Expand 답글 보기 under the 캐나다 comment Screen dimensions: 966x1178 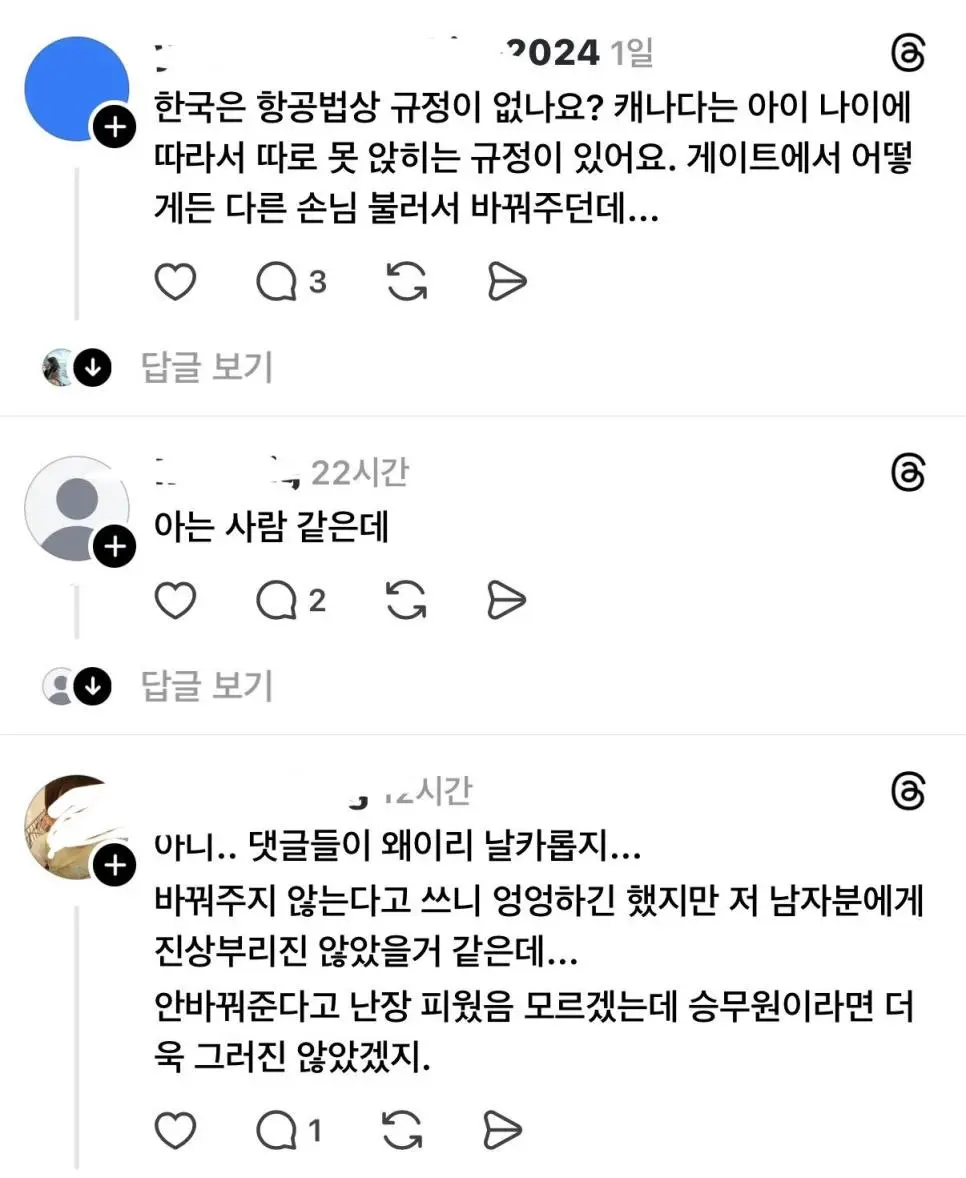[207, 367]
